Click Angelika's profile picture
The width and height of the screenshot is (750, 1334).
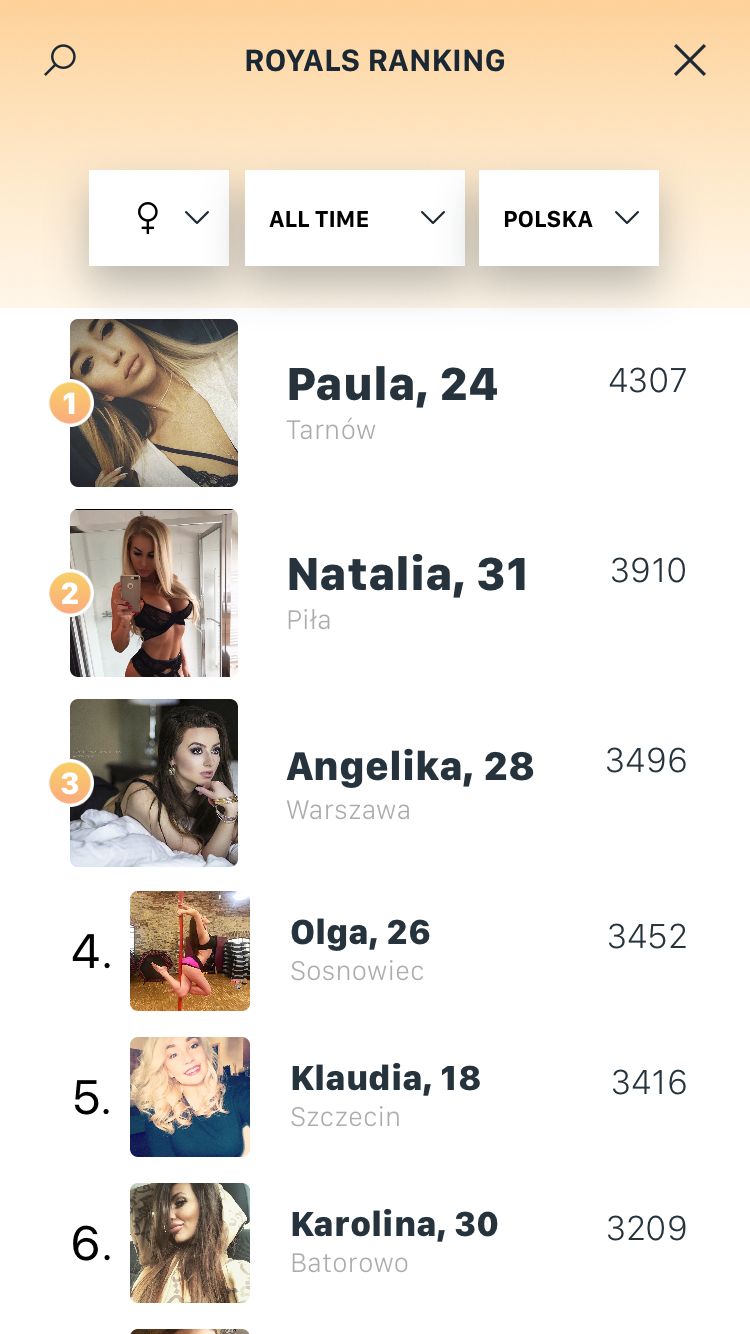pos(154,783)
